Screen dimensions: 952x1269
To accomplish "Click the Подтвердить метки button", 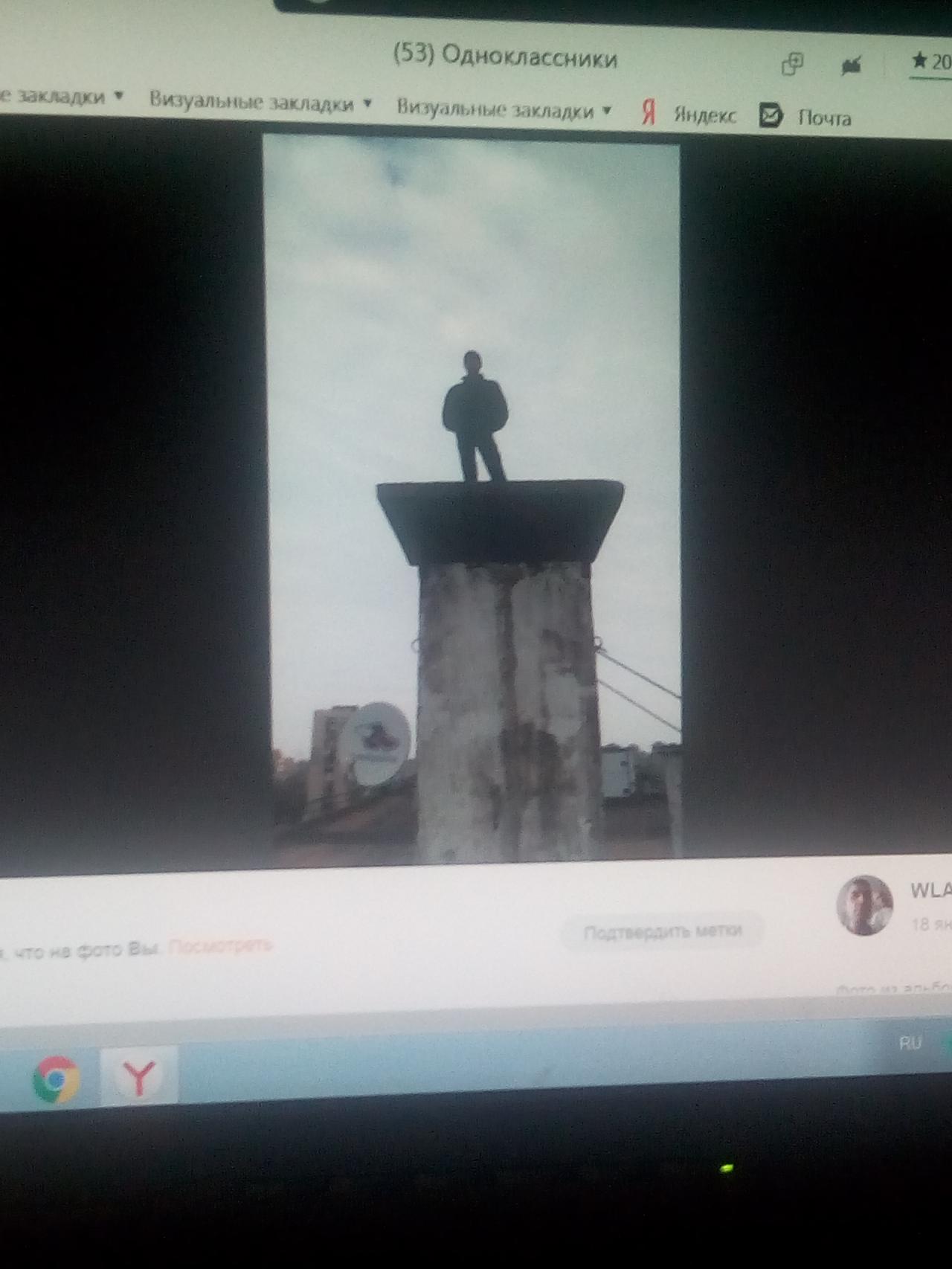I will [662, 931].
